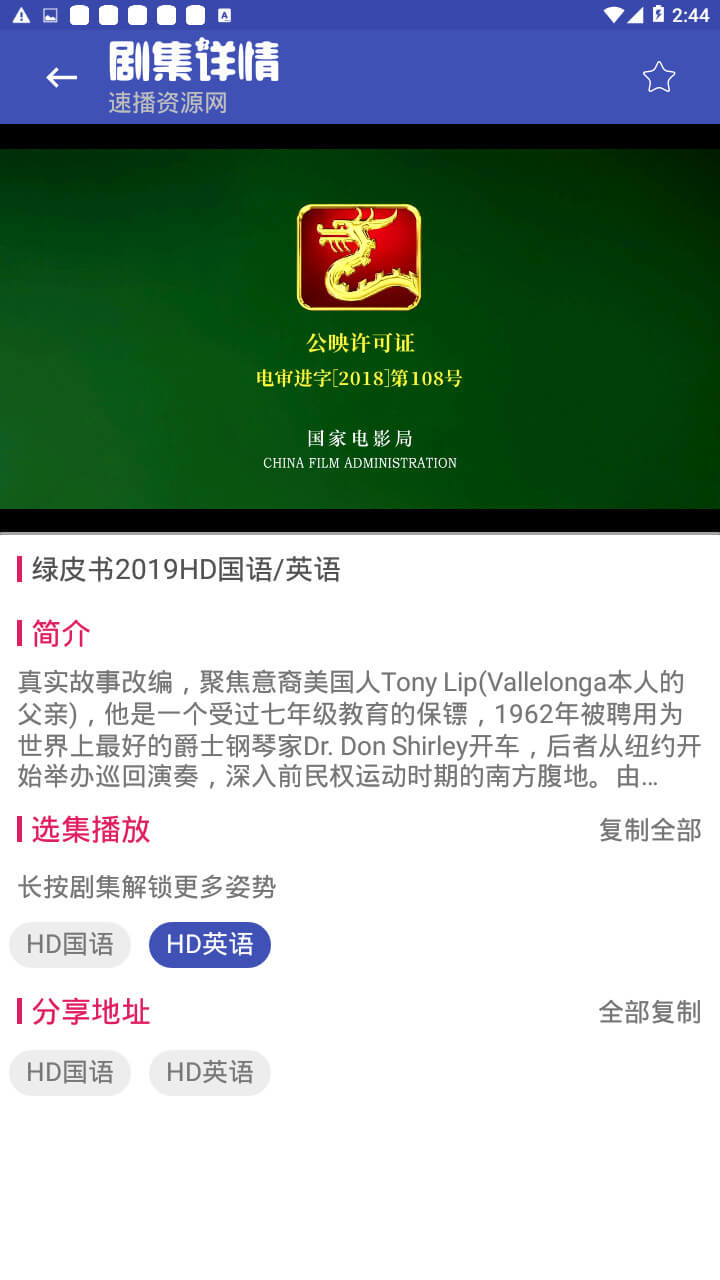Viewport: 720px width, 1280px height.
Task: Copy all share addresses via 全部复制
Action: click(650, 1012)
